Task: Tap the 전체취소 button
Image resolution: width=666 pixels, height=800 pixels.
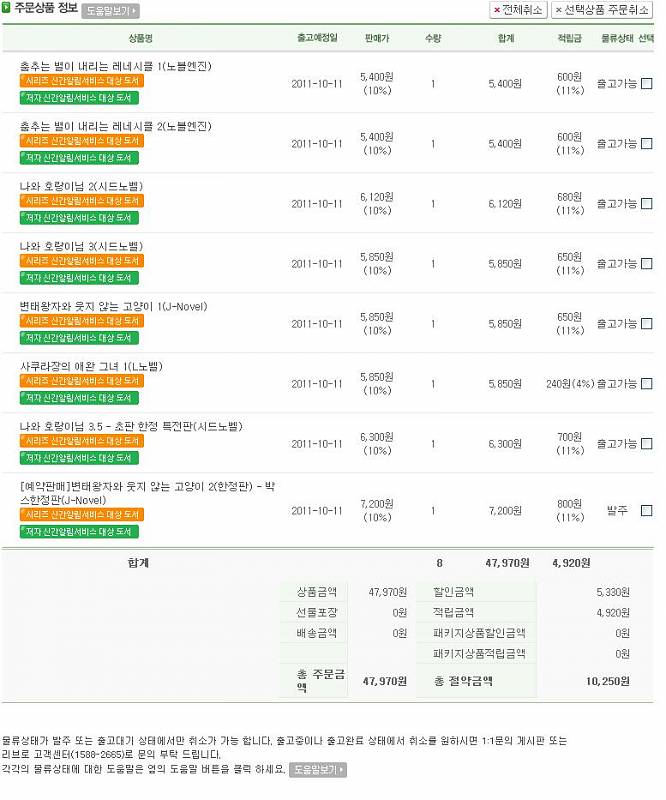Action: tap(518, 10)
